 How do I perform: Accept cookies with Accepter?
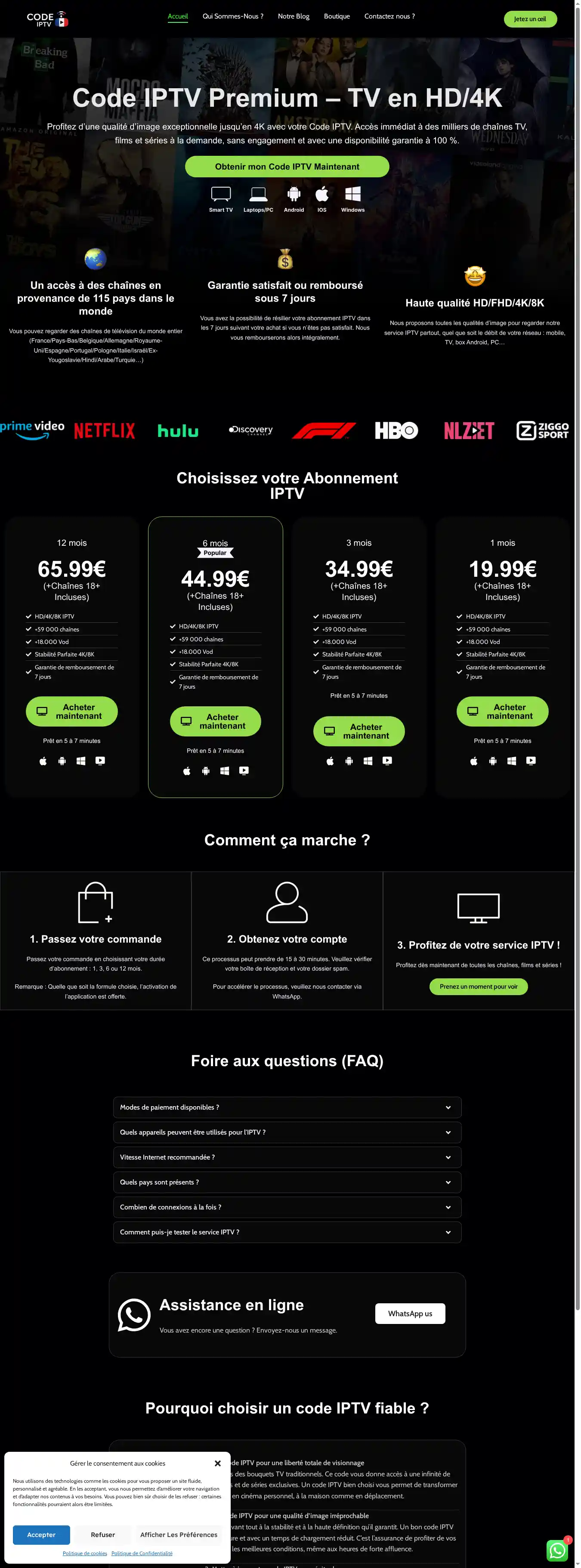(x=41, y=1534)
